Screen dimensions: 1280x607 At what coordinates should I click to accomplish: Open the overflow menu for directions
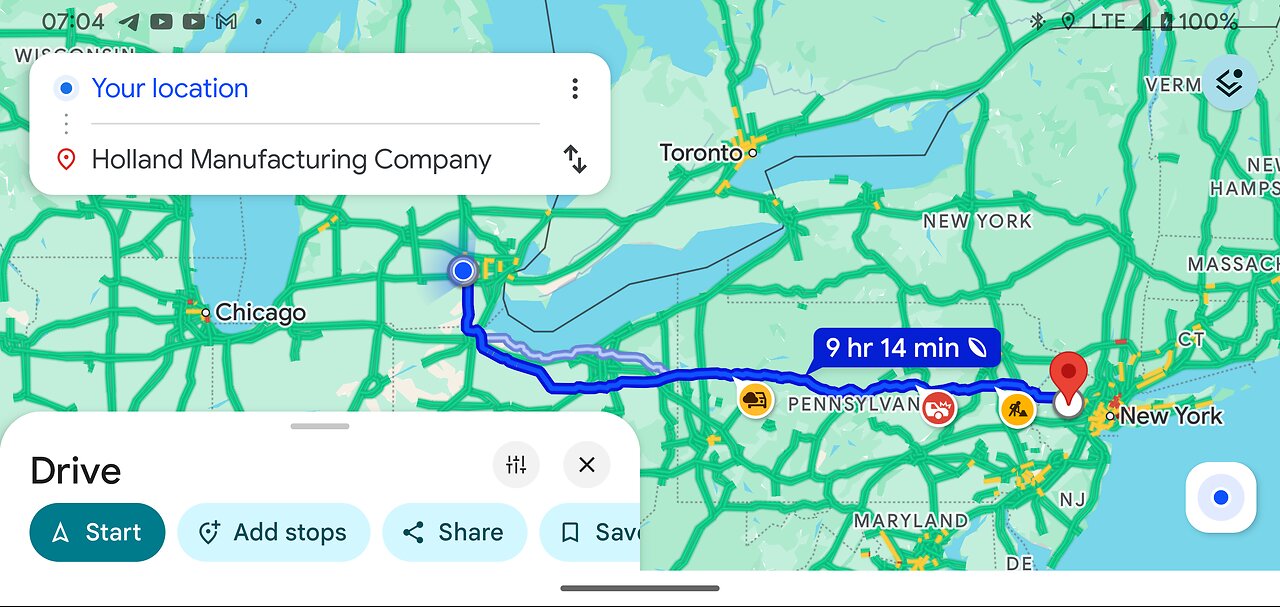(575, 89)
